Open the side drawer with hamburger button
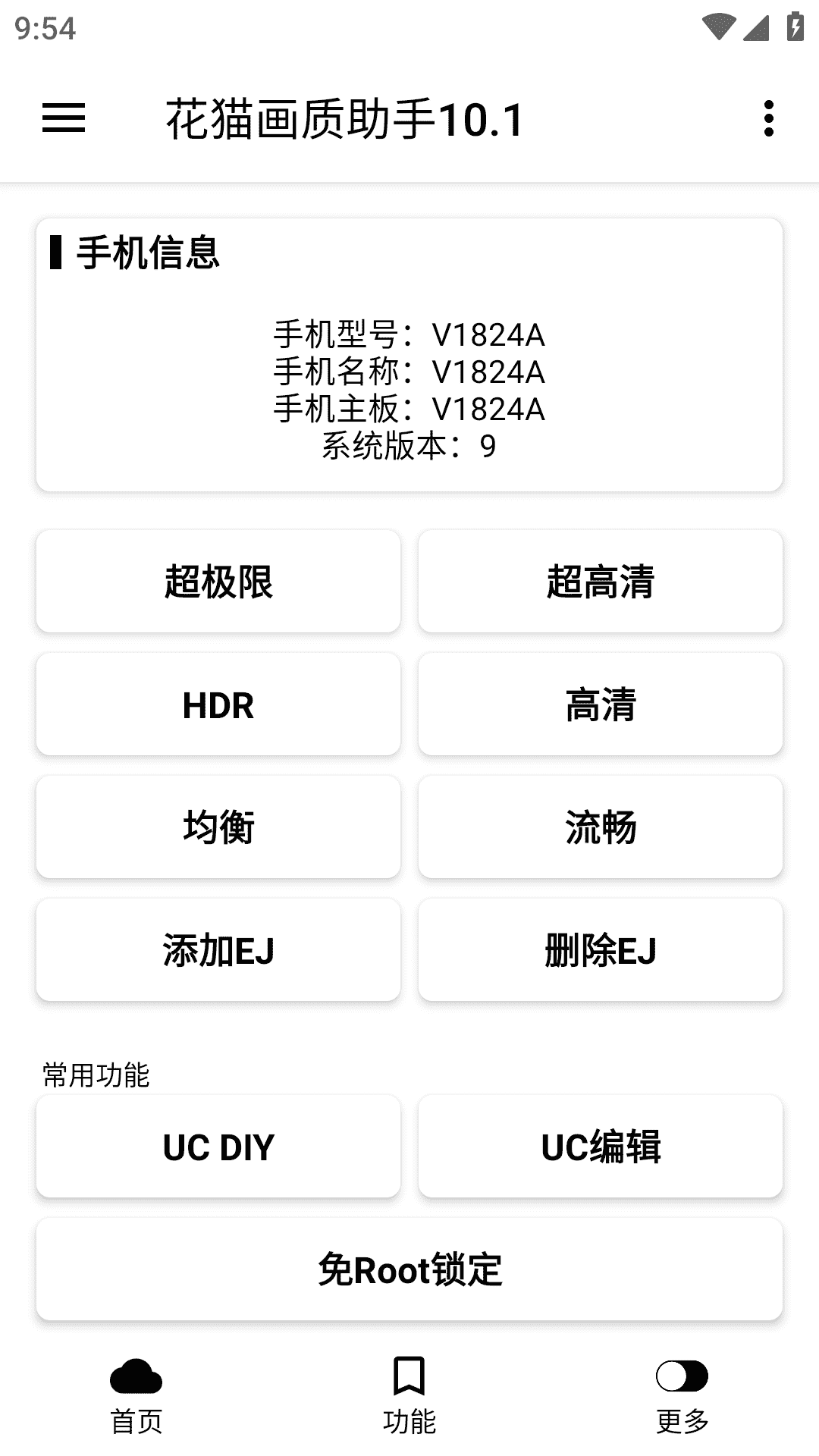This screenshot has width=819, height=1456. [64, 118]
